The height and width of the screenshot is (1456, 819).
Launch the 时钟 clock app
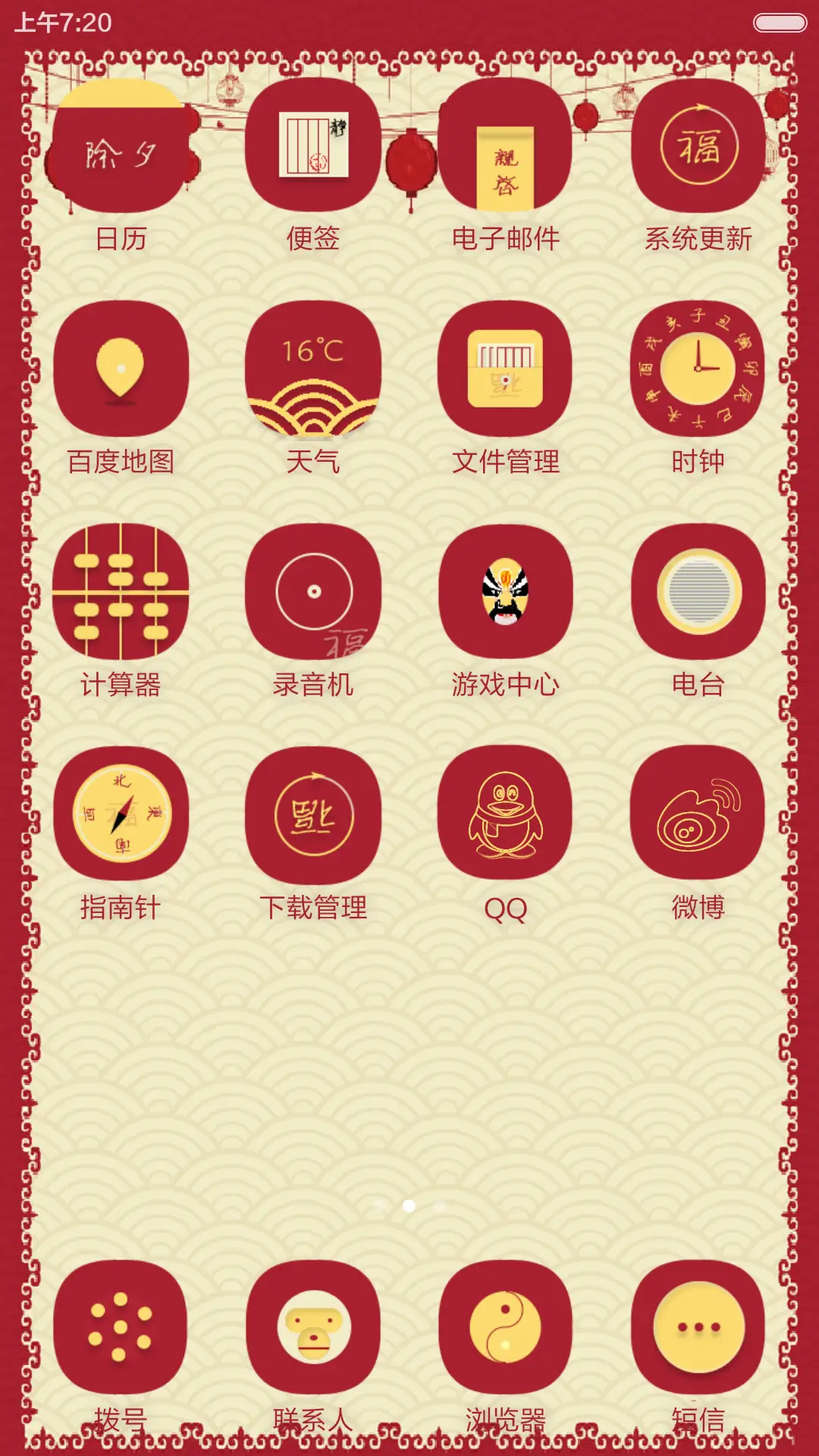point(698,369)
